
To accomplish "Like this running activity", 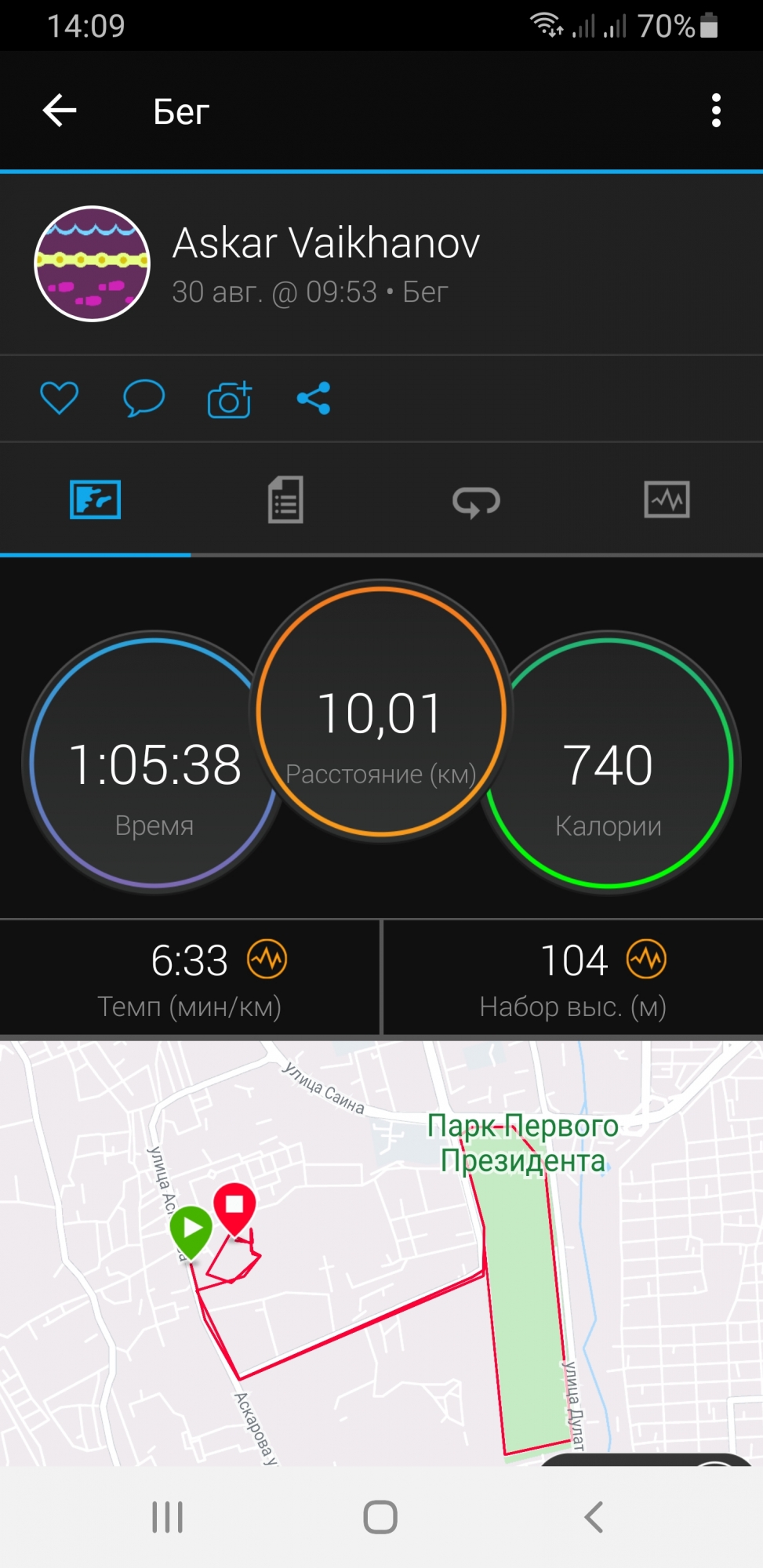I will (60, 398).
